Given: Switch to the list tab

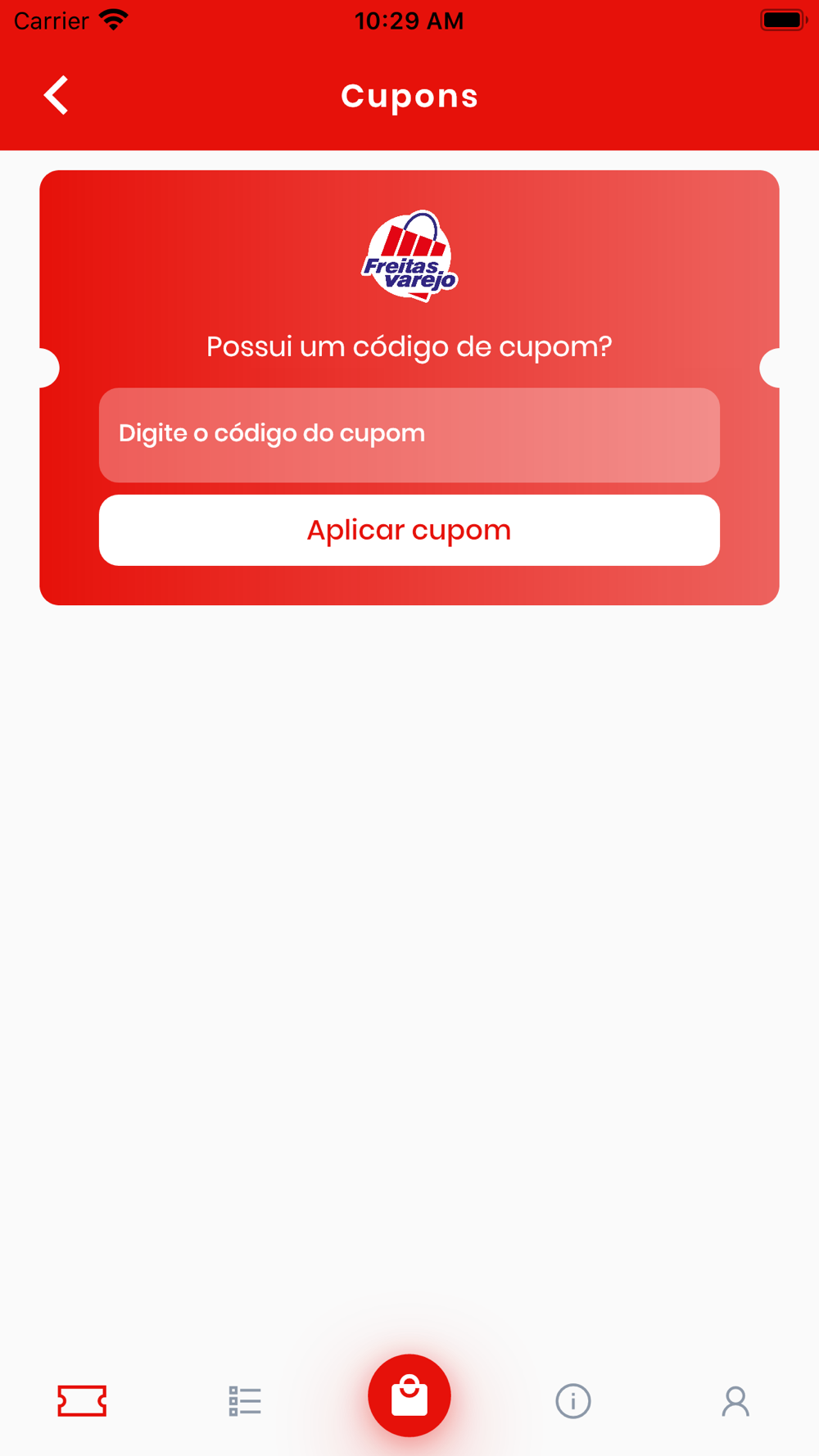Looking at the screenshot, I should 245,1401.
